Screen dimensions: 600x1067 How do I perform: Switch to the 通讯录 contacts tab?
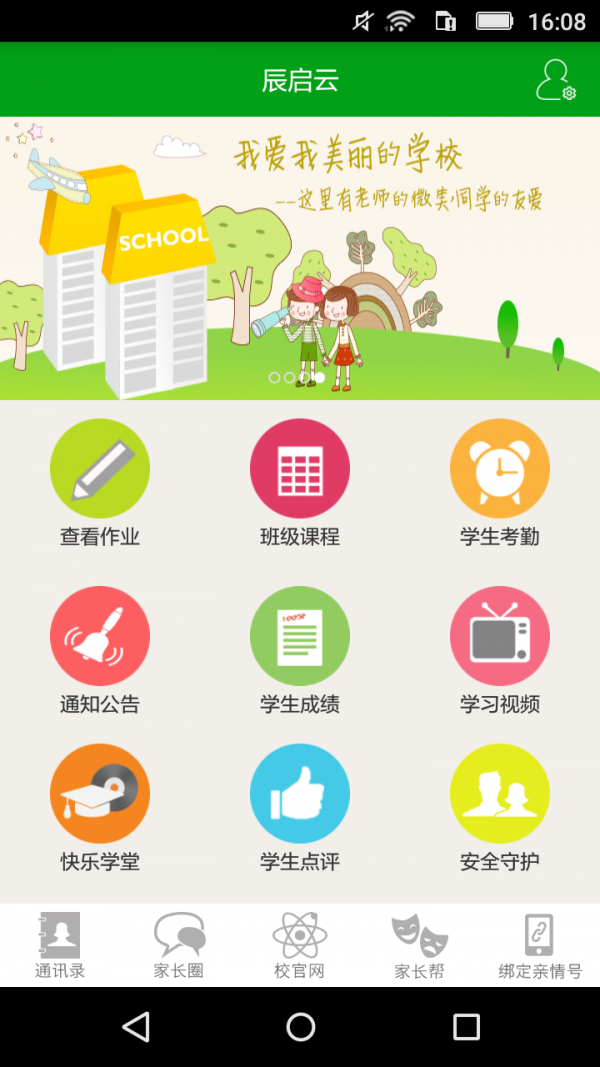click(60, 945)
